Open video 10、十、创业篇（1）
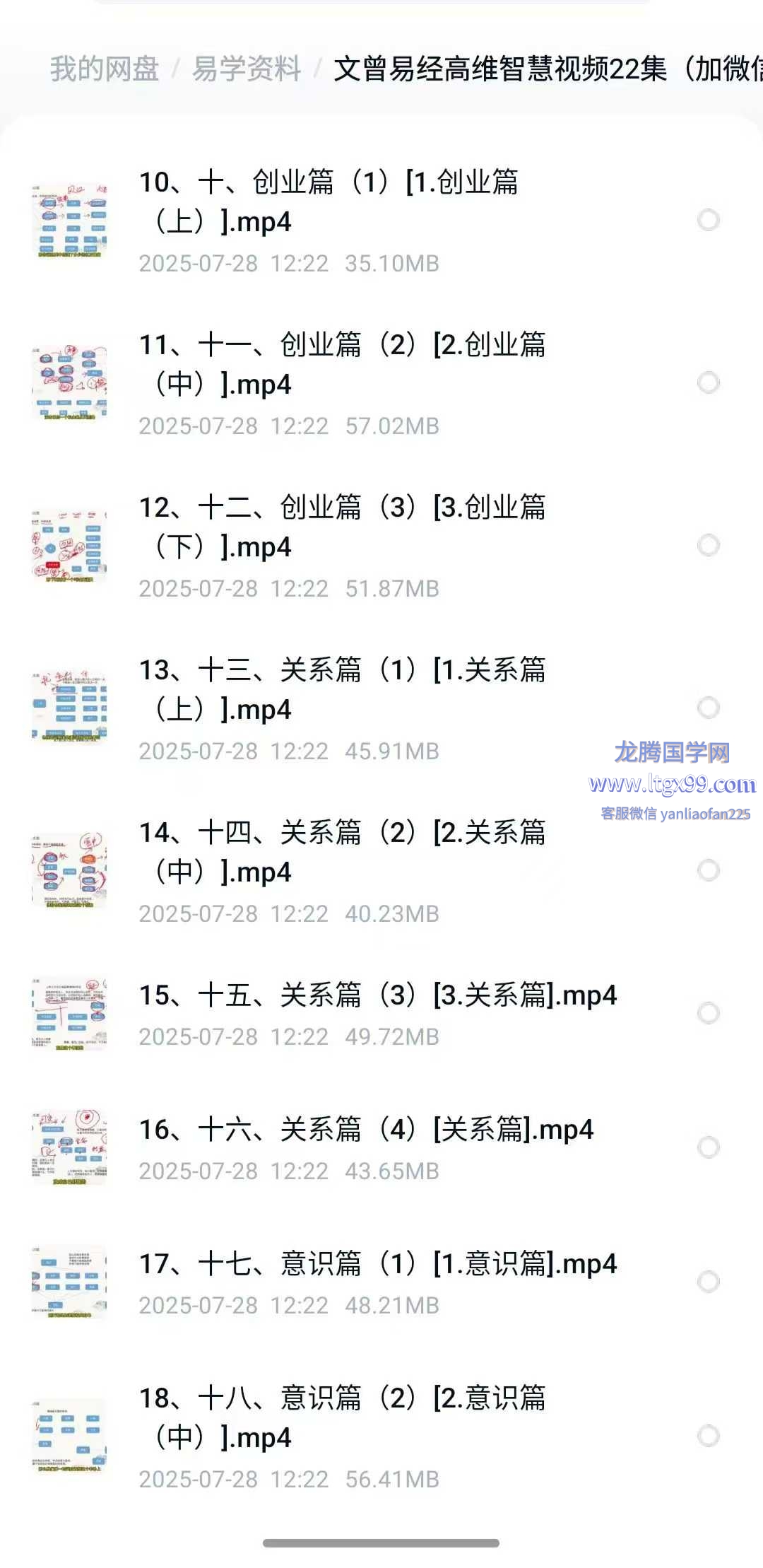Screen dimensions: 763x1568 click(329, 201)
